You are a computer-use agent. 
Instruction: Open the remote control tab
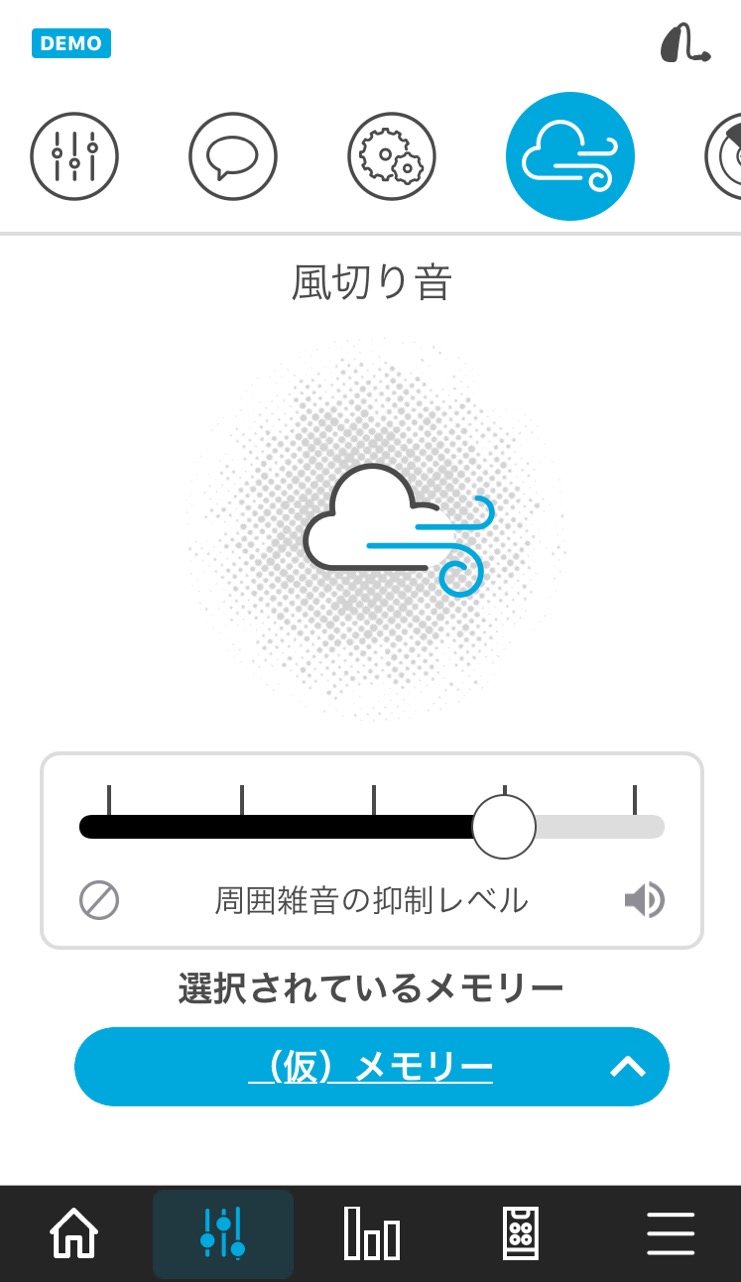(520, 1234)
